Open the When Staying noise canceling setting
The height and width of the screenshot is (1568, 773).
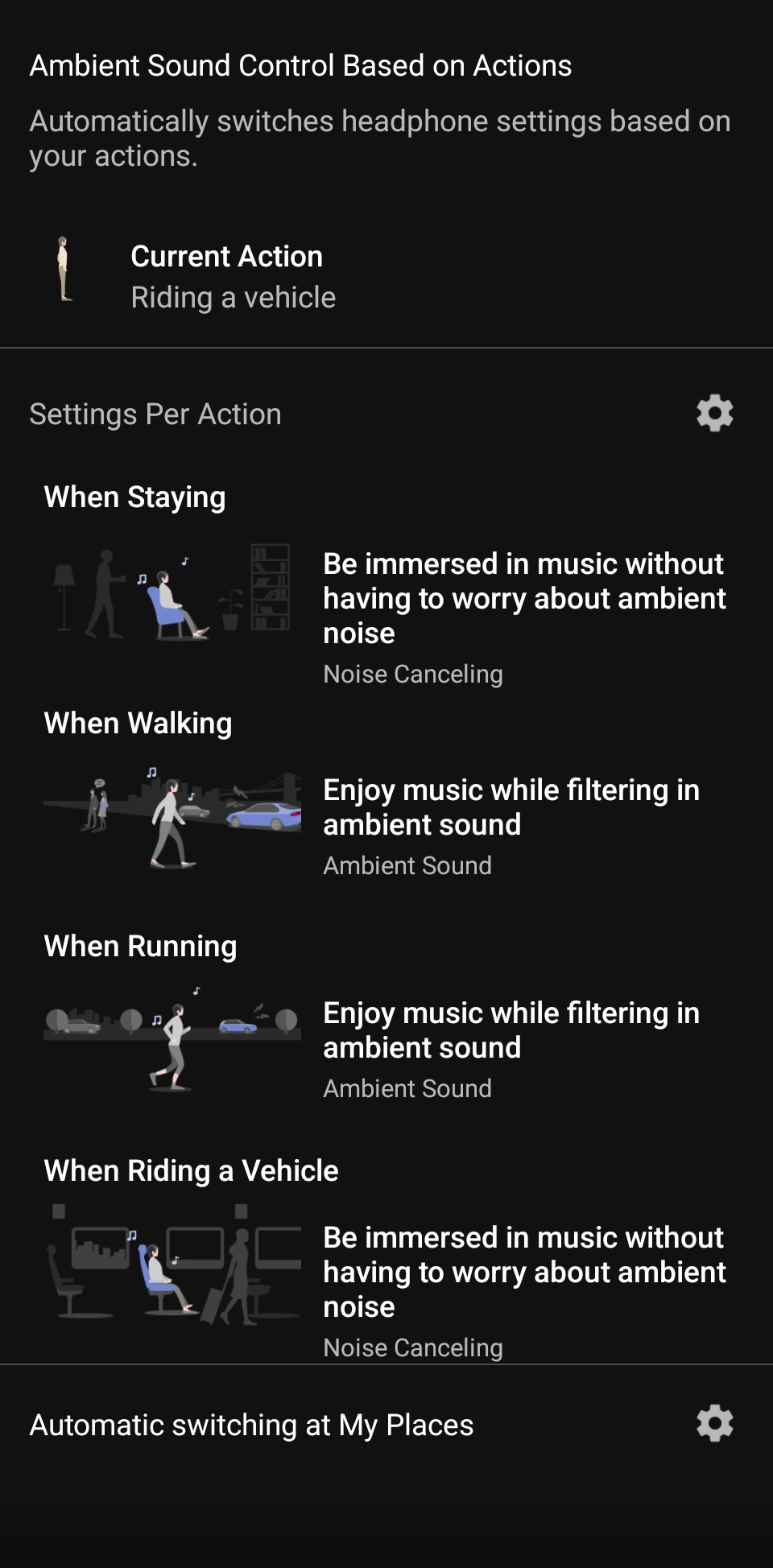(386, 584)
